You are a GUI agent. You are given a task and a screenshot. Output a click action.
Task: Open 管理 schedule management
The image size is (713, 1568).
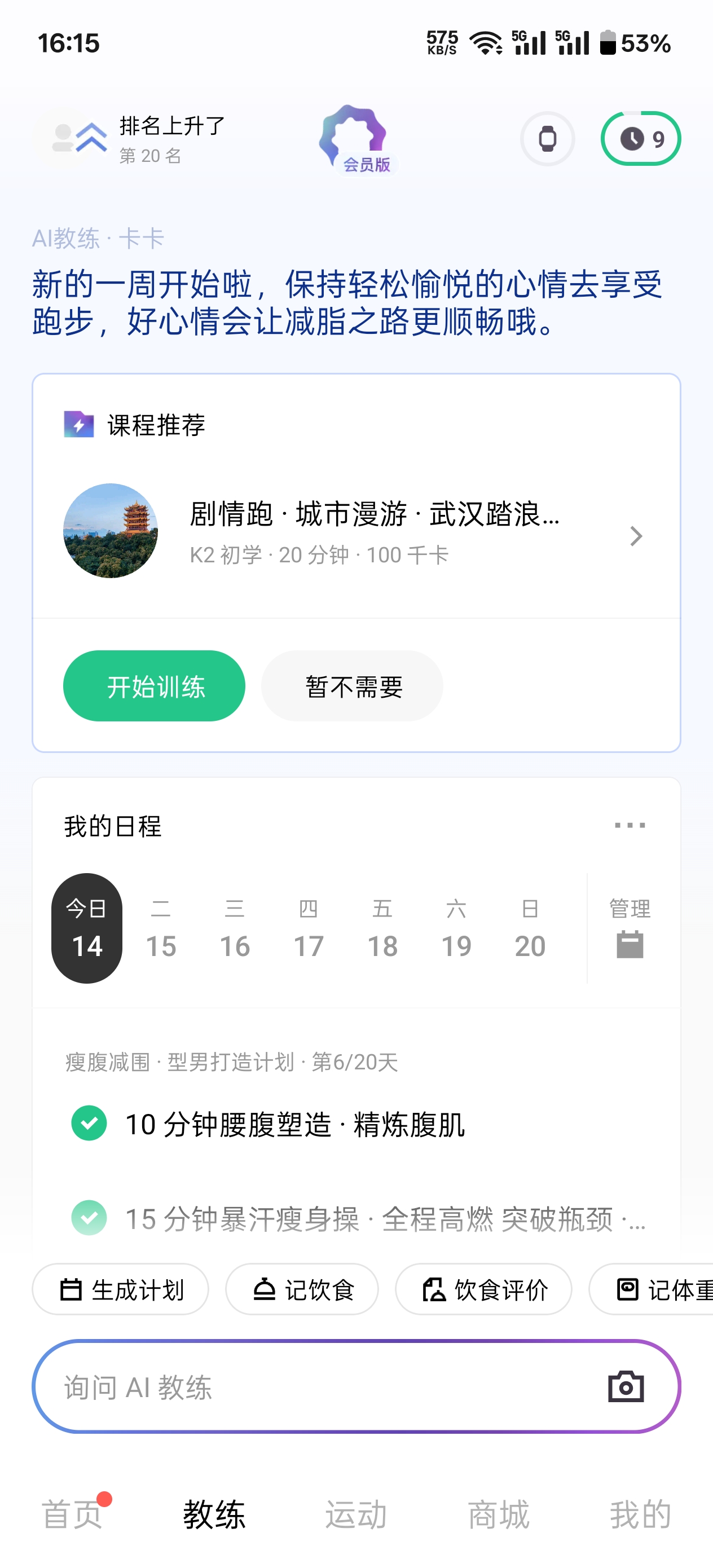pyautogui.click(x=630, y=929)
